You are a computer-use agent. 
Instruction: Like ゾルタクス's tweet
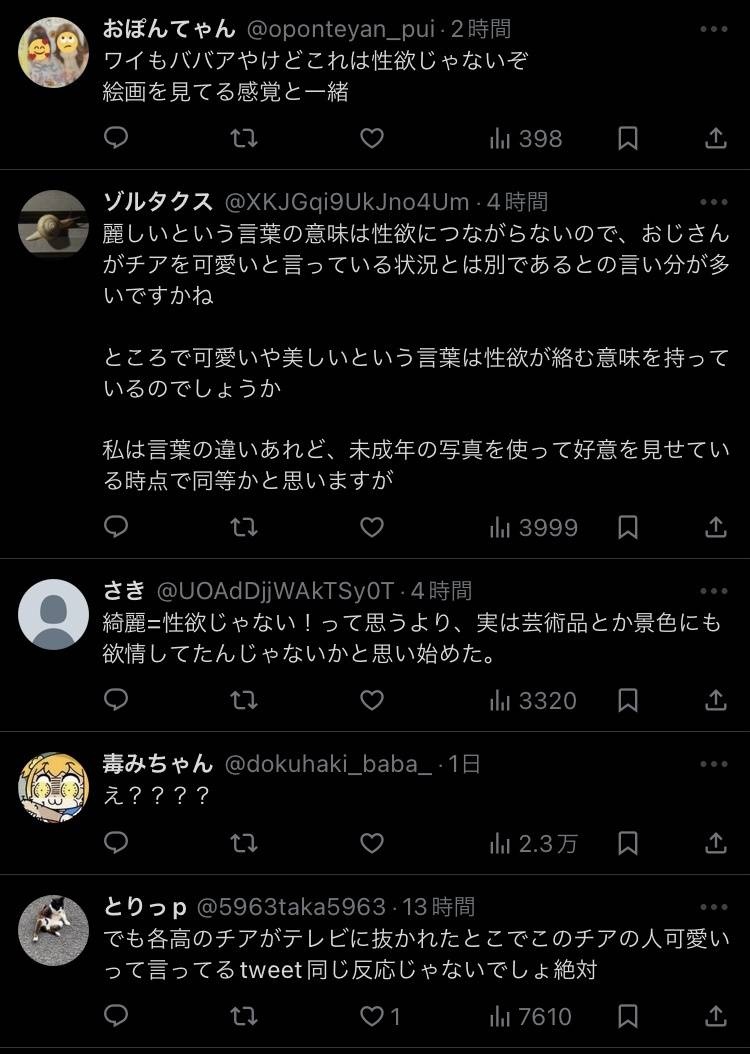click(372, 526)
